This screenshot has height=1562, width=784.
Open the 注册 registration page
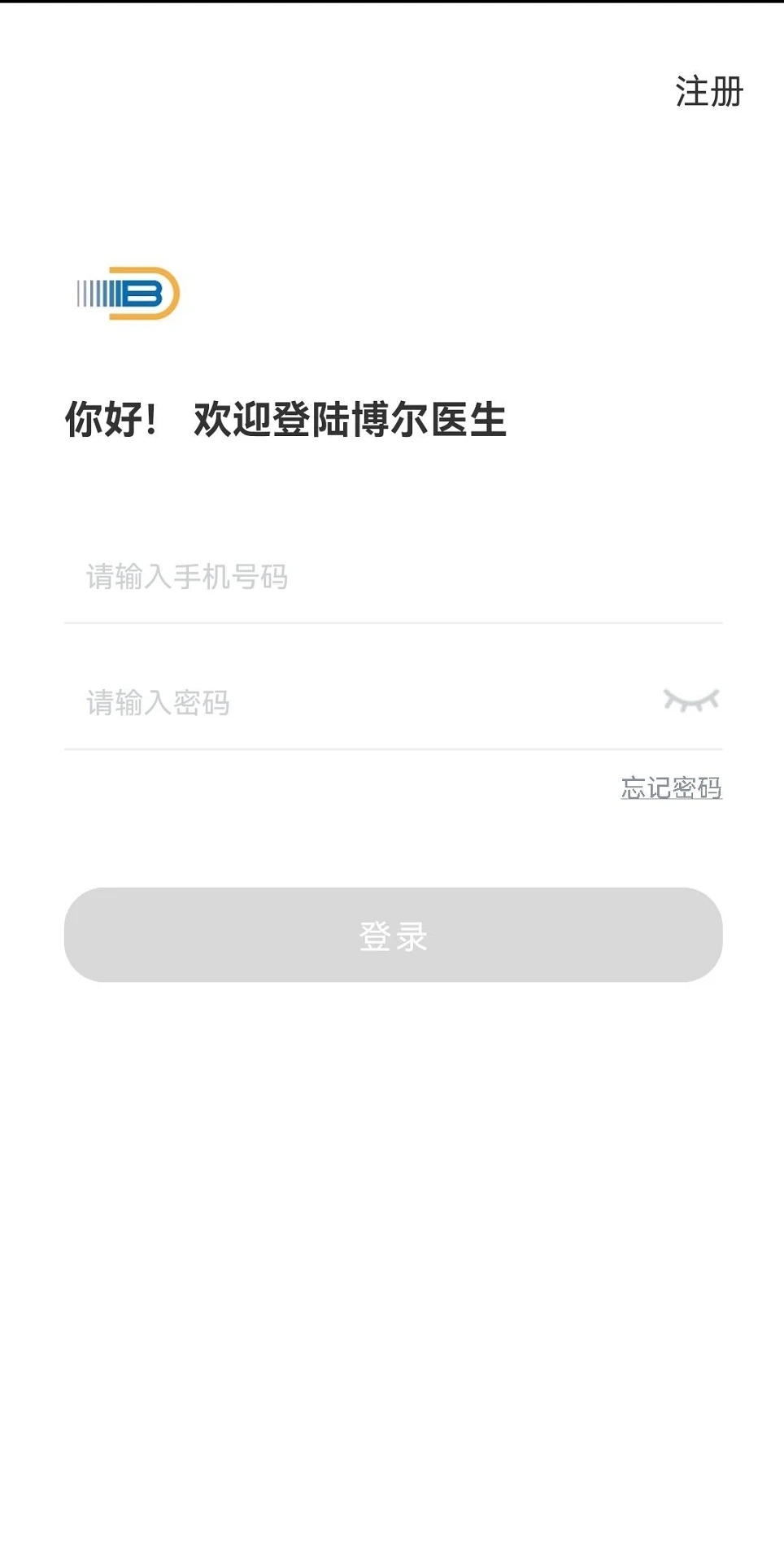tap(709, 91)
